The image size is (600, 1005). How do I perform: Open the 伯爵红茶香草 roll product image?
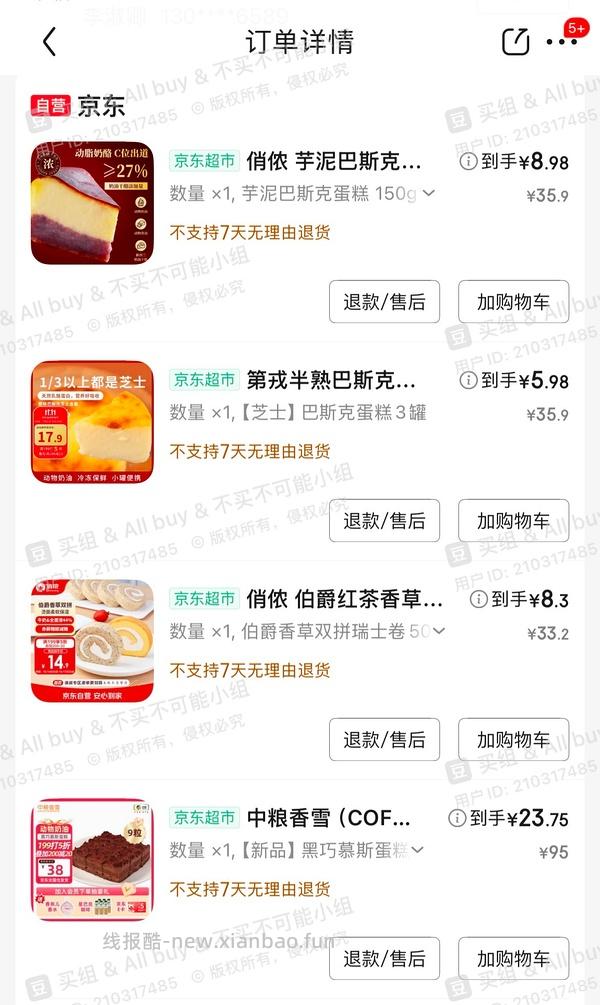[93, 641]
